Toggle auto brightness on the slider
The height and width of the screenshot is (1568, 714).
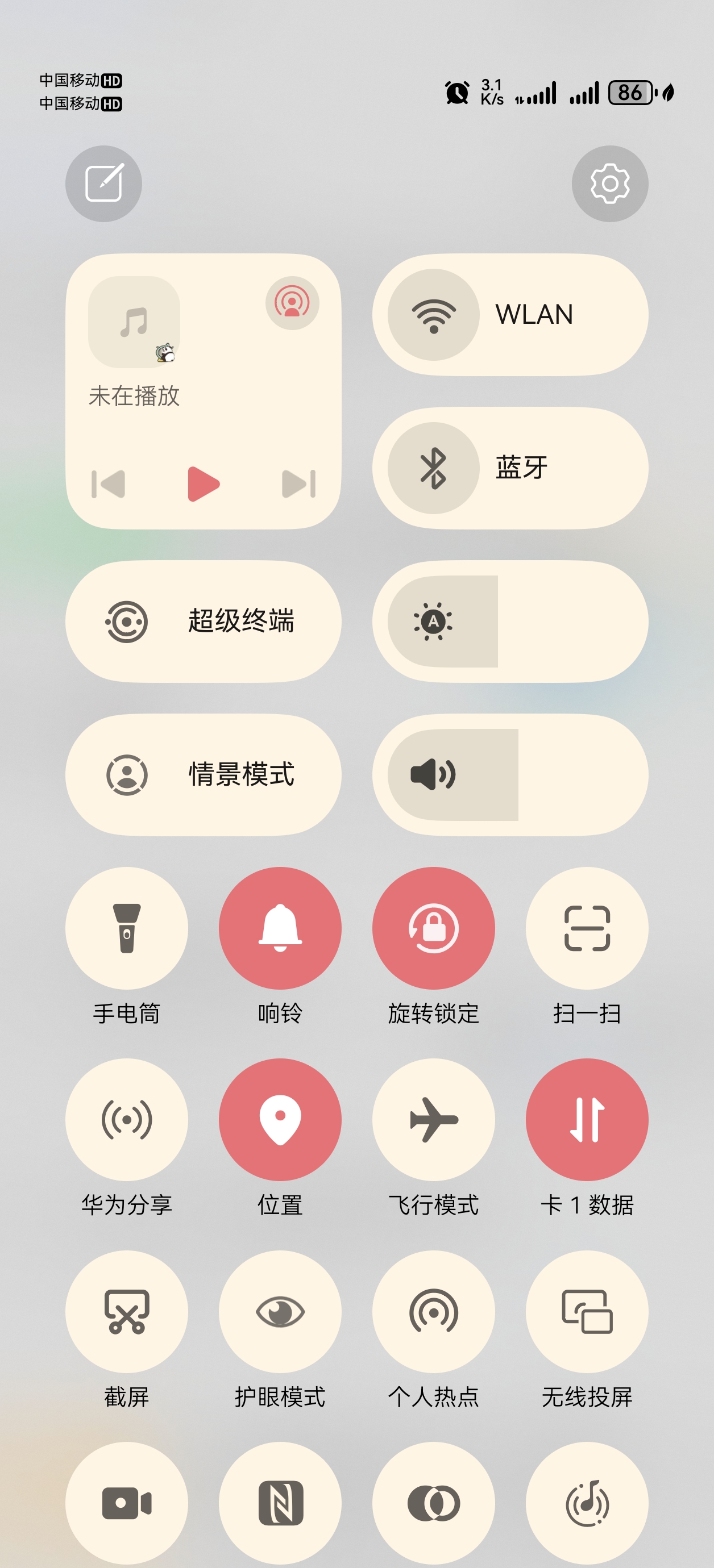433,622
